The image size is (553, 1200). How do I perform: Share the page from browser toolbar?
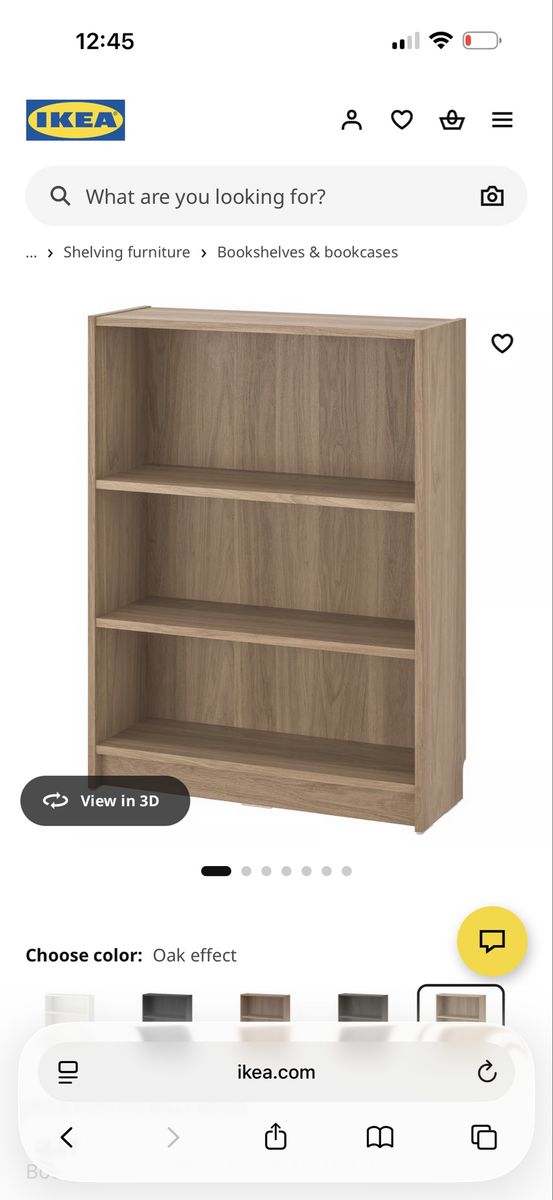pos(276,1136)
